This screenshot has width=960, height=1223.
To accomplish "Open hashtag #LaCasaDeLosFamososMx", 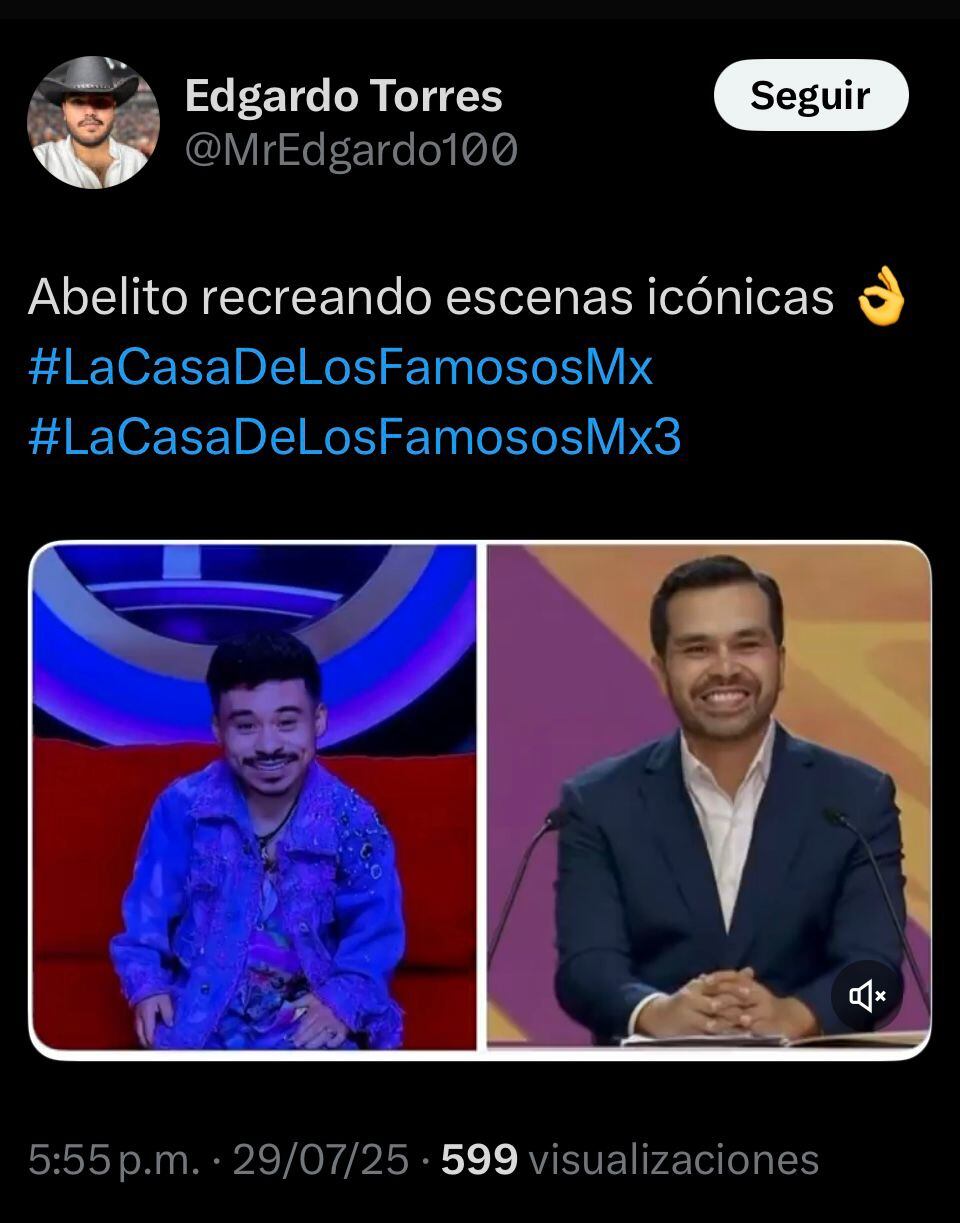I will tap(341, 368).
